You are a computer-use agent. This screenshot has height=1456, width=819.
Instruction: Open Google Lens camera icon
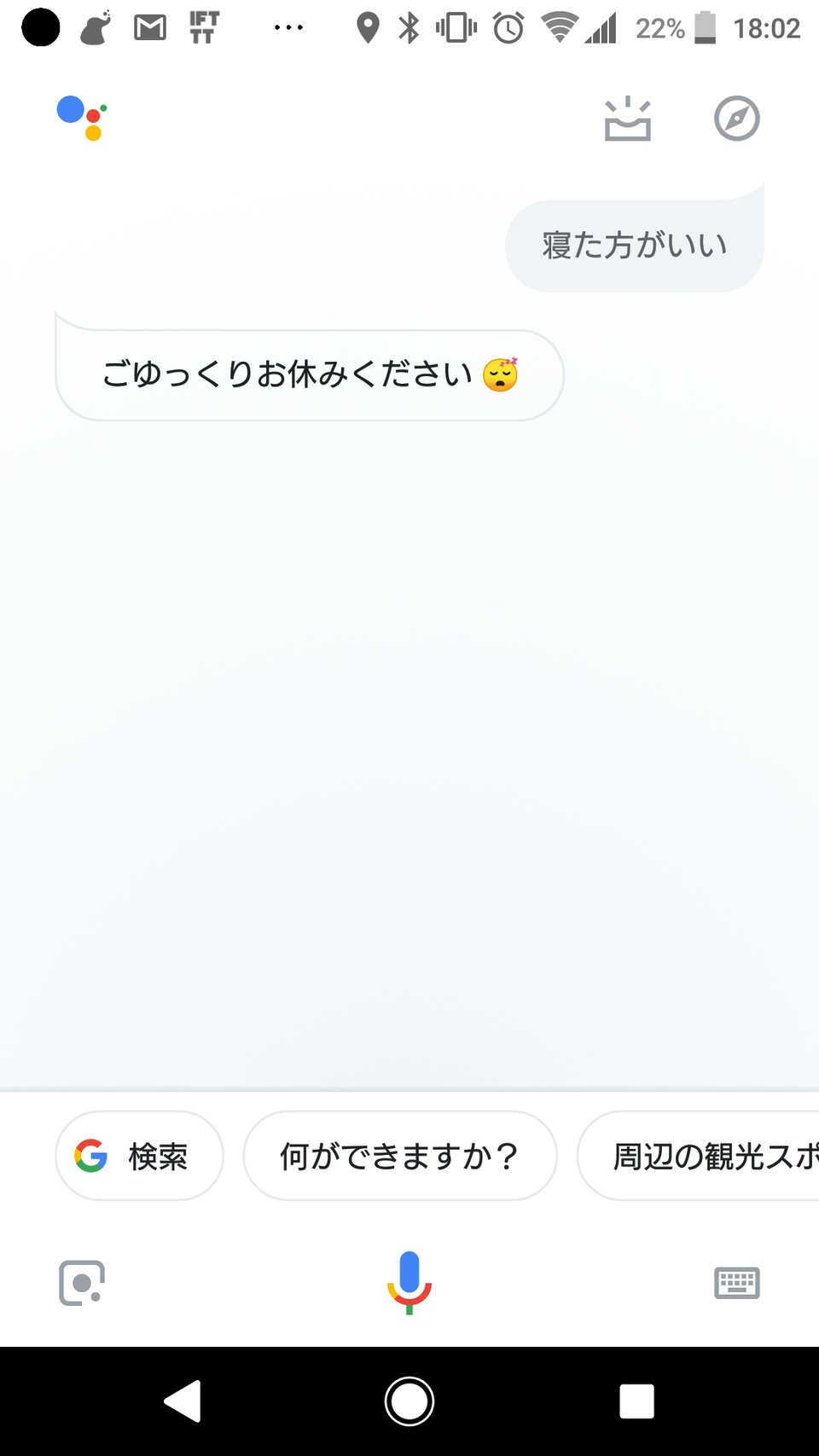click(82, 1282)
